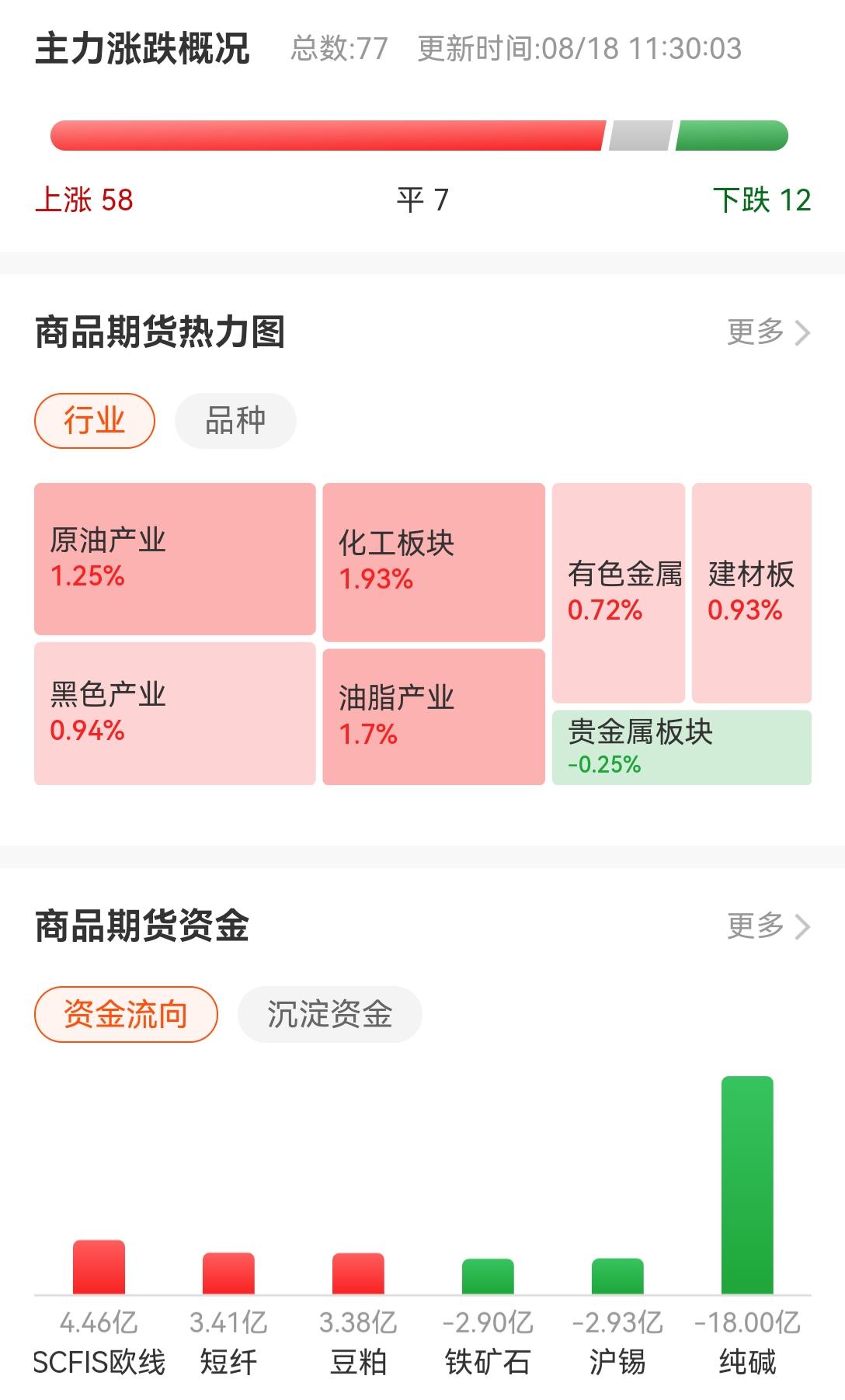Open 更多 for 商品期货热力图
Viewport: 845px width, 1400px height.
pos(767,332)
